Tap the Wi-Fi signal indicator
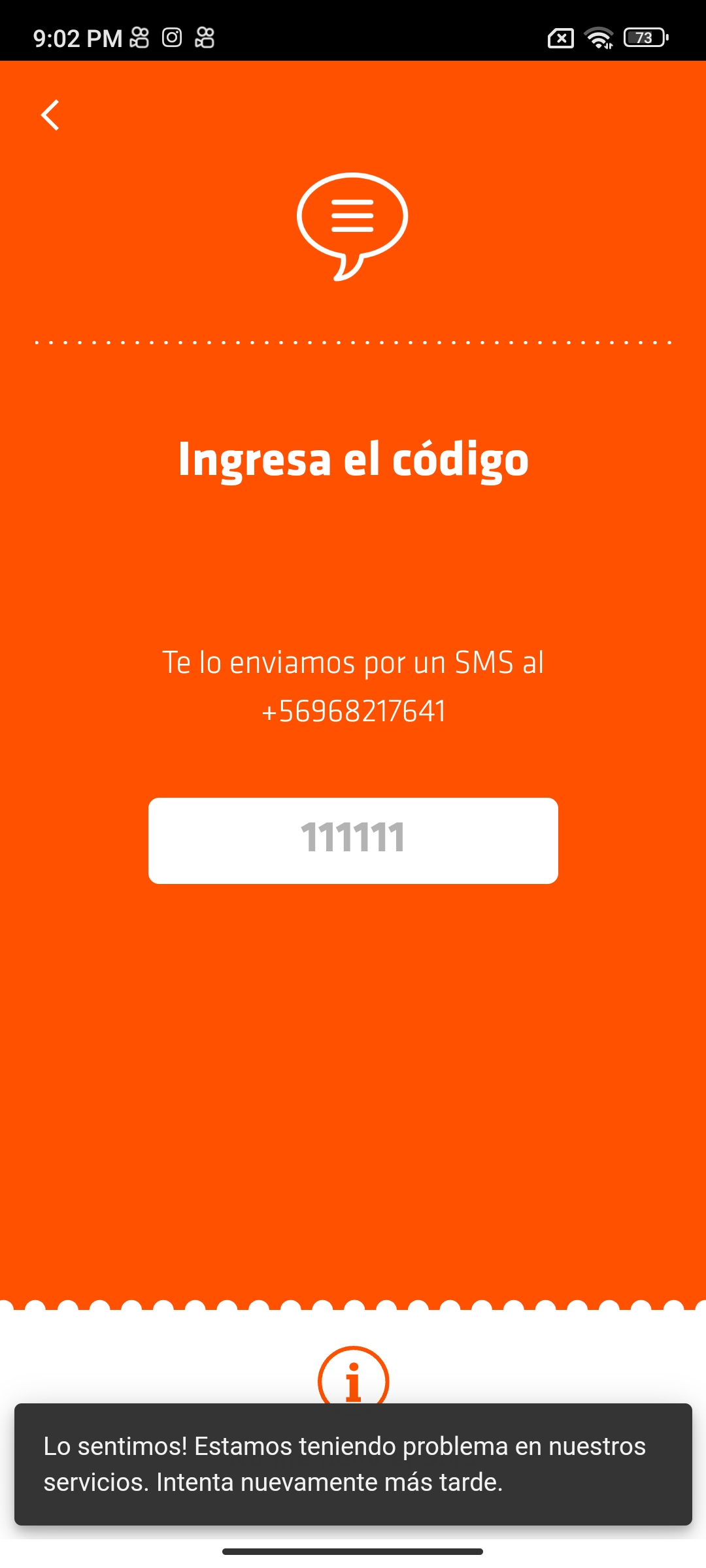This screenshot has height=1568, width=706. point(598,38)
